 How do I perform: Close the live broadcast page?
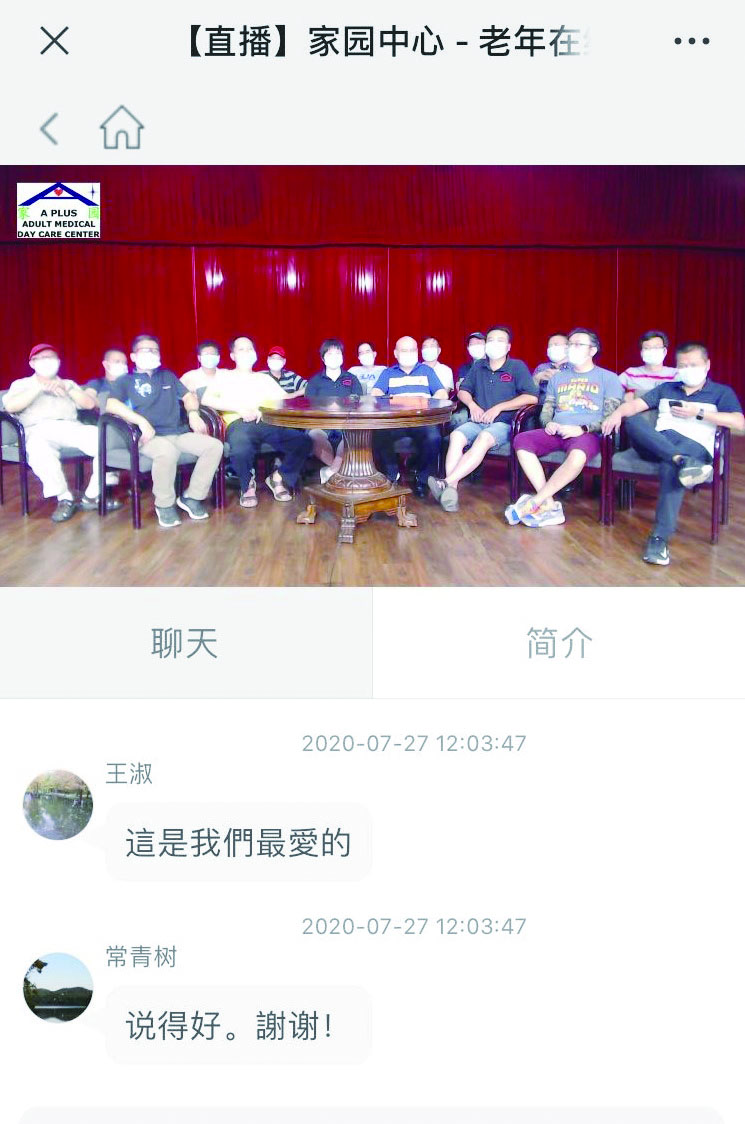pyautogui.click(x=54, y=41)
